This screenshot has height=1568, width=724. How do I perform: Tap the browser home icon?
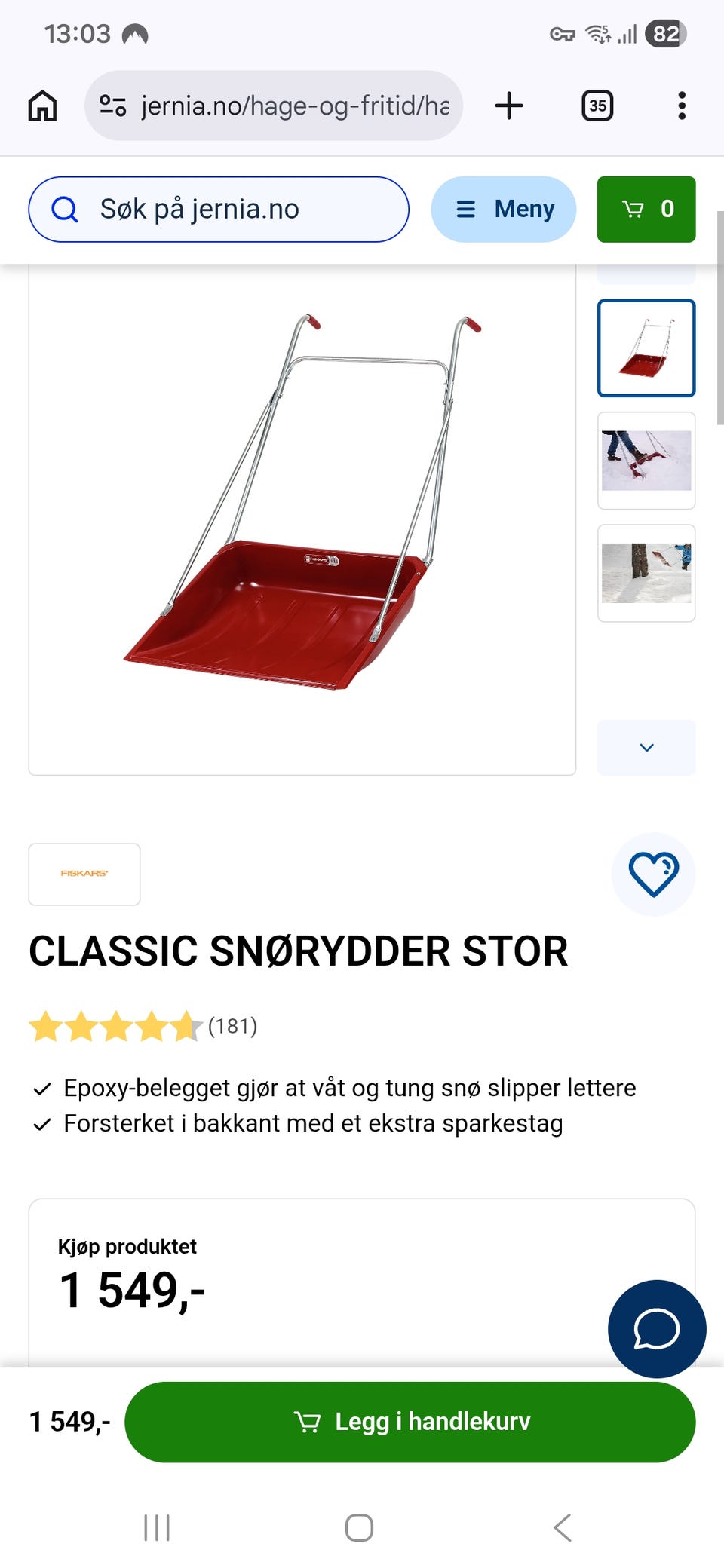(43, 106)
